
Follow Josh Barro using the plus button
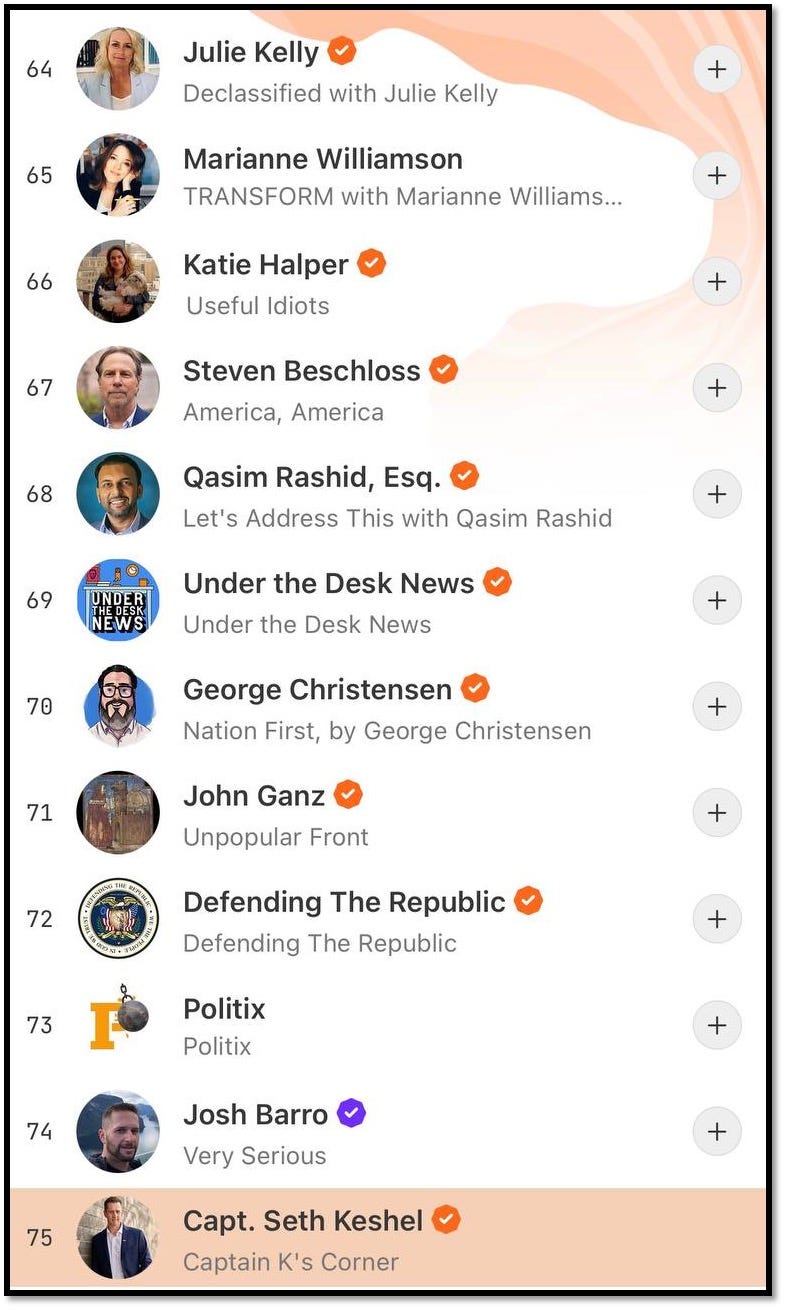[716, 1131]
